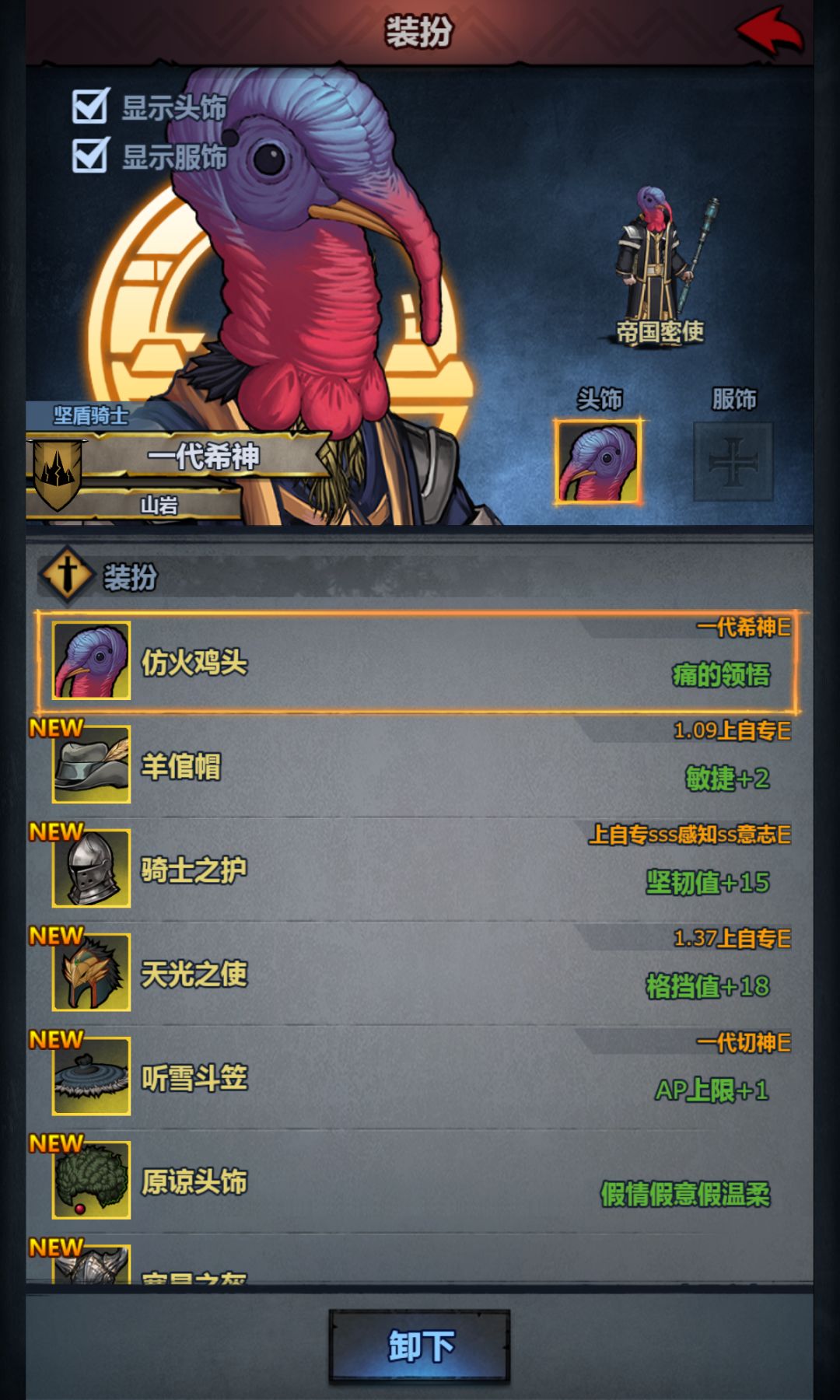Select the 头饰 headwear label
The width and height of the screenshot is (840, 1400).
tap(599, 397)
